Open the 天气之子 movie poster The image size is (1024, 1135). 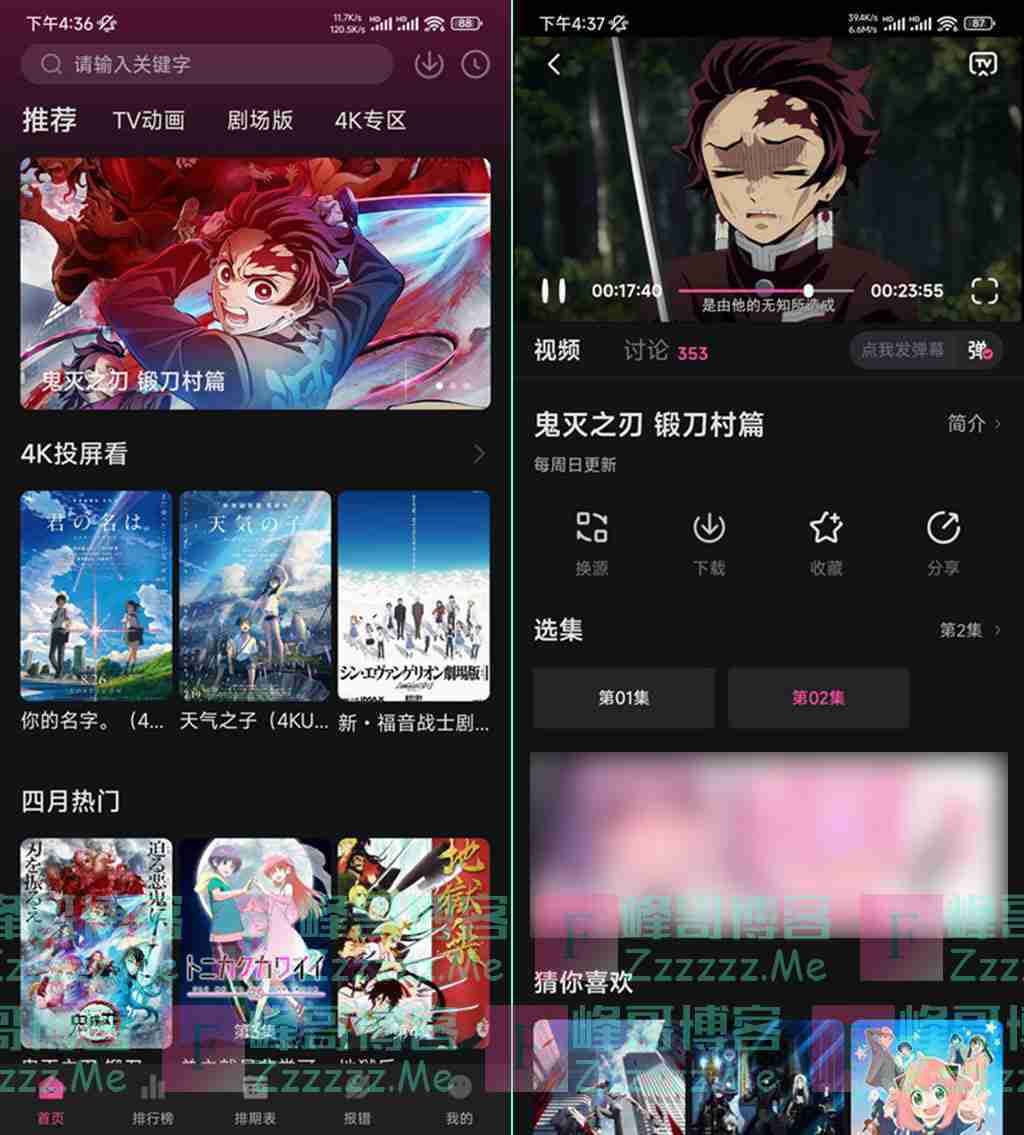point(255,595)
